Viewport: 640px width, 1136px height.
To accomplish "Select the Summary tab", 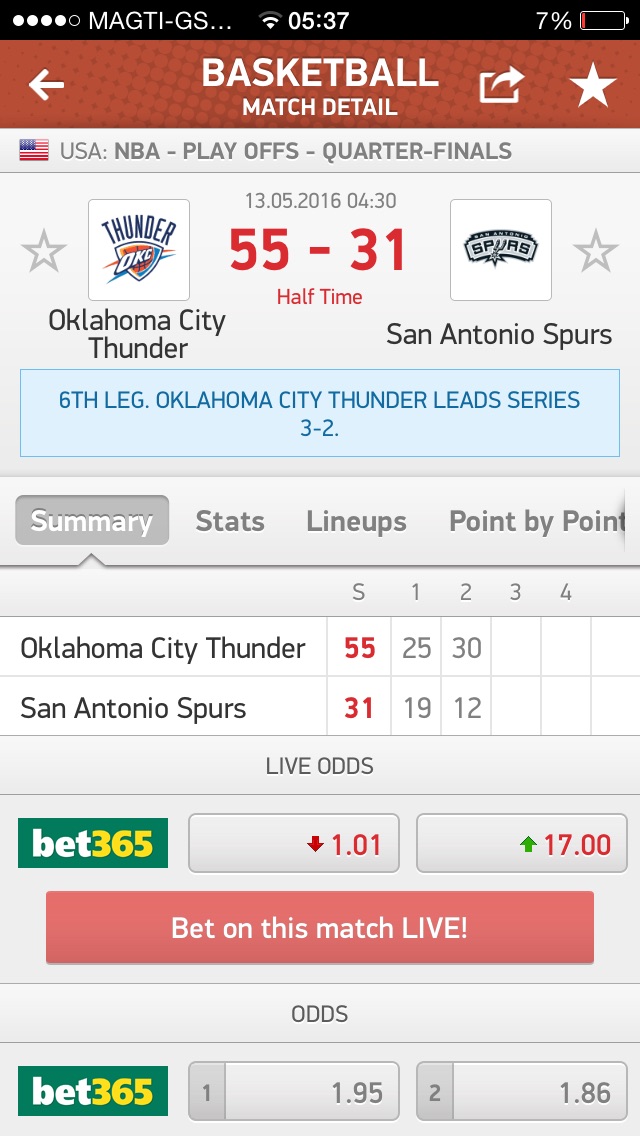I will click(x=92, y=521).
